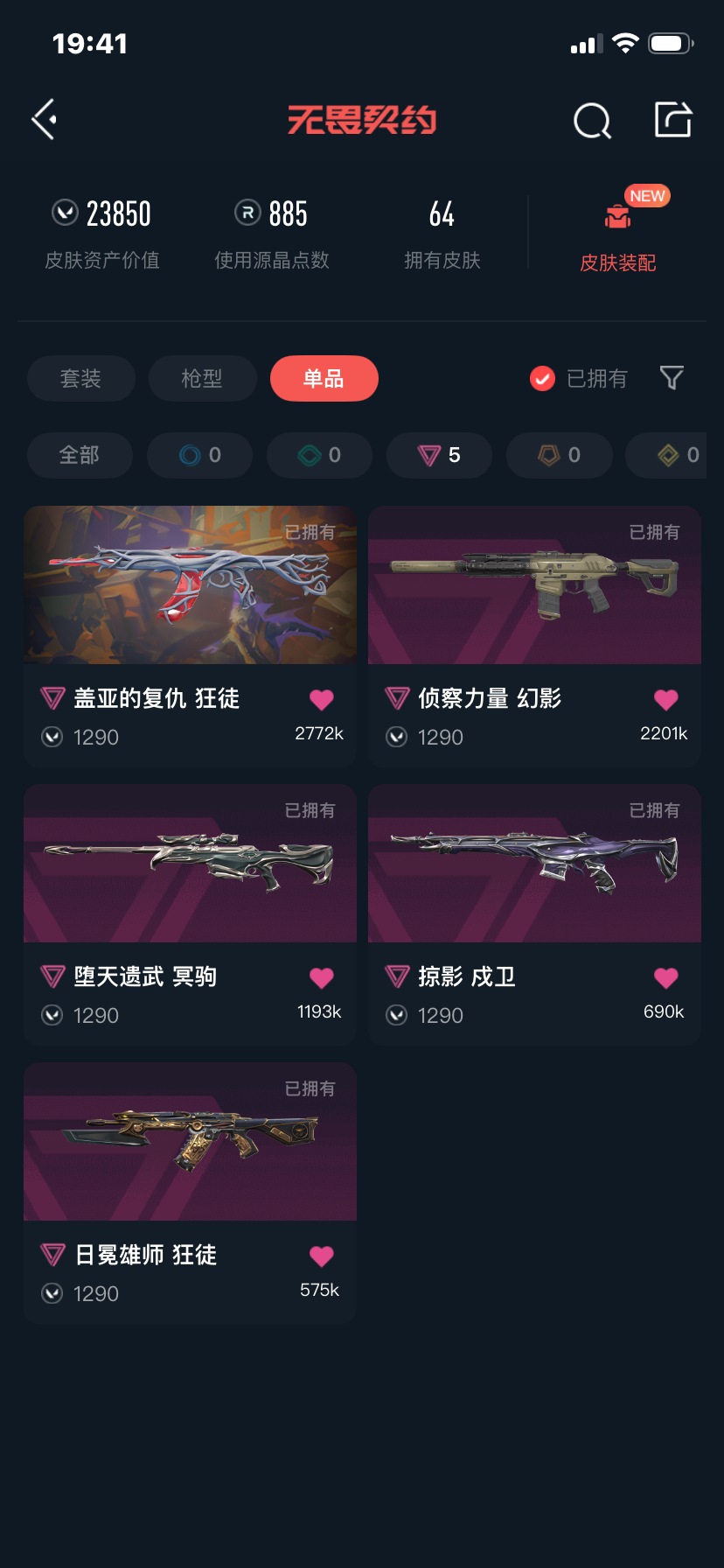Tap the back arrow to return
The image size is (724, 1568).
[45, 119]
